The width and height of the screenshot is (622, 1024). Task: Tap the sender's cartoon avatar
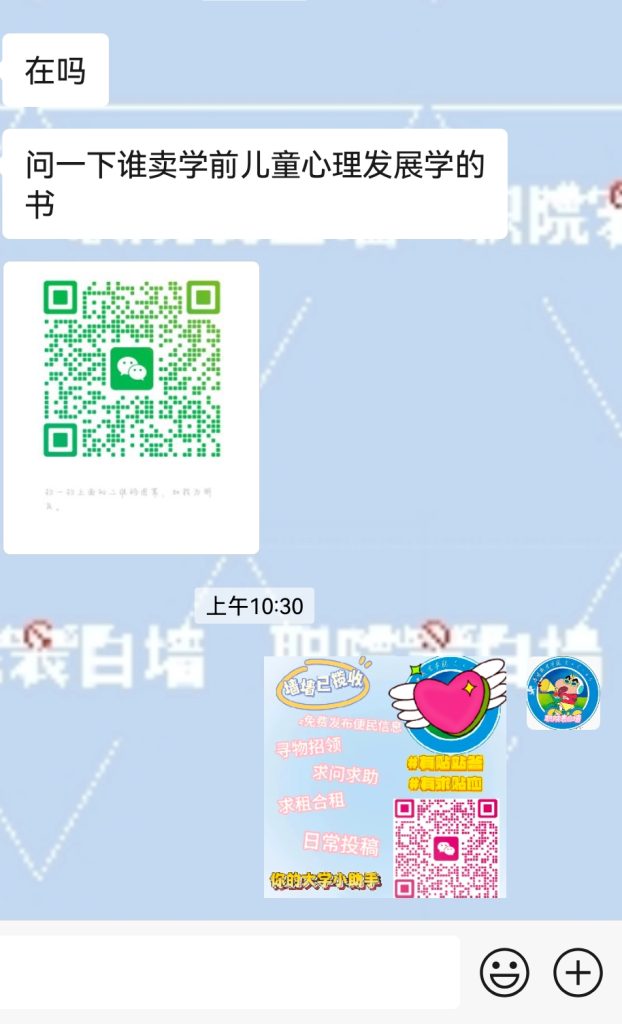coord(563,693)
